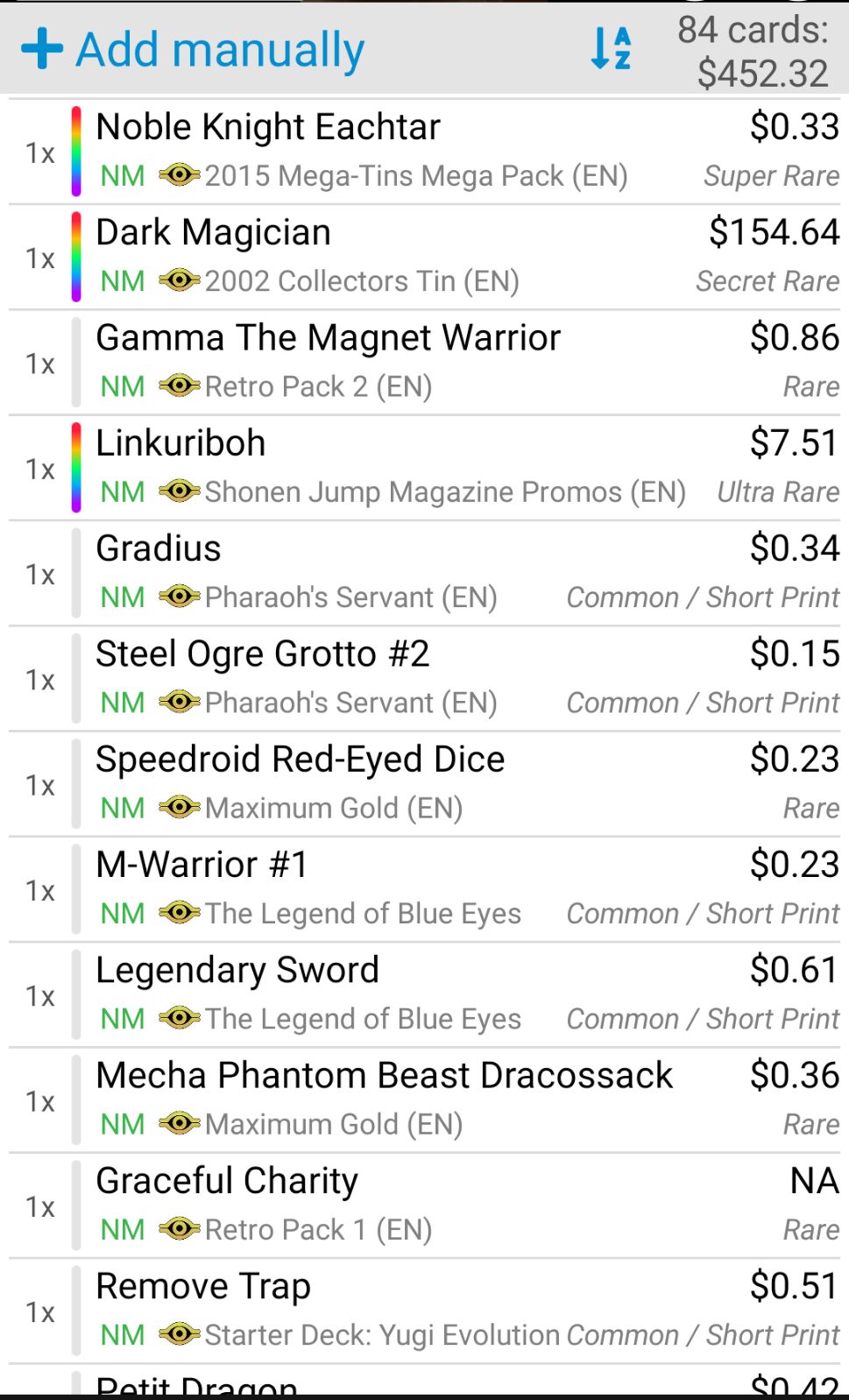Open Mecha Phantom Beast Dracossack entry
This screenshot has height=1400, width=849.
424,1100
